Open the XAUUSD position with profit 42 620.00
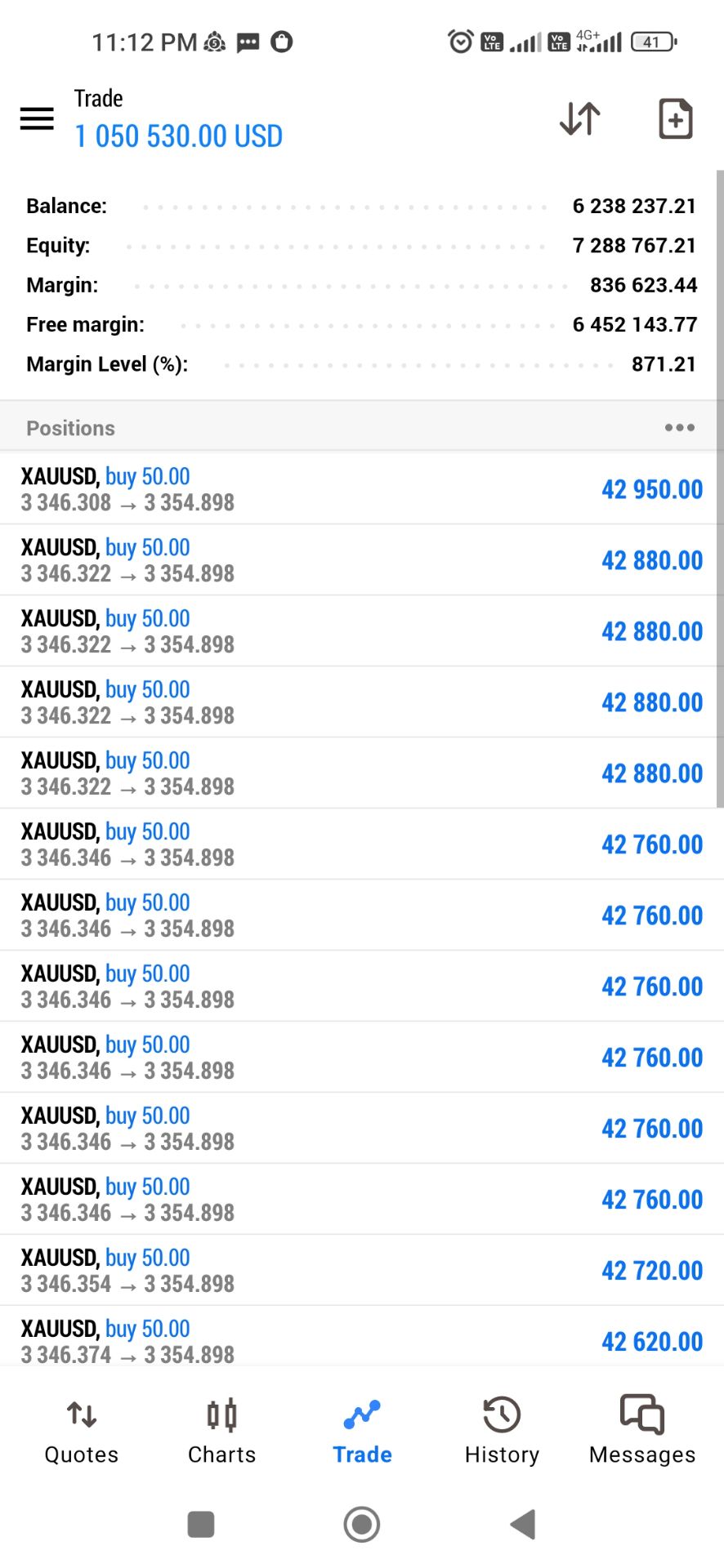 click(362, 1337)
